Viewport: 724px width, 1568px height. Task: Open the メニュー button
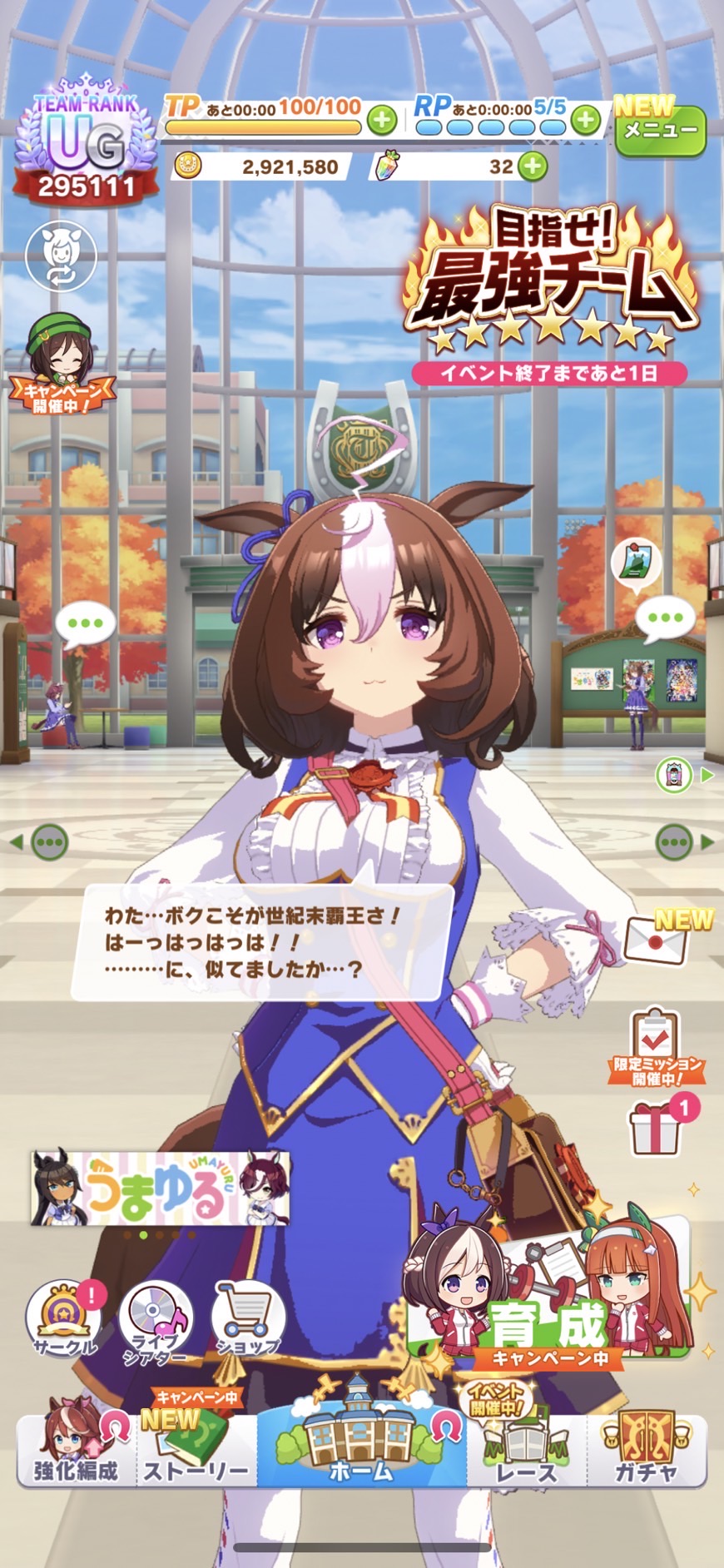660,131
